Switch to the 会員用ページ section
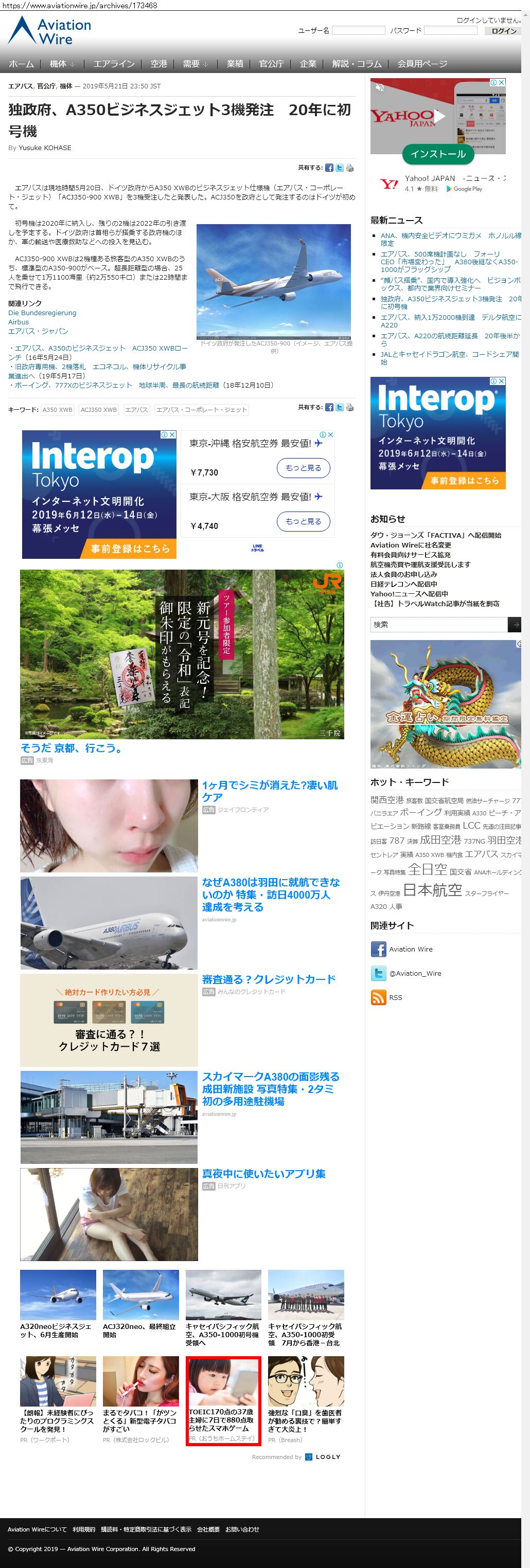This screenshot has width=530, height=1568. [x=422, y=64]
